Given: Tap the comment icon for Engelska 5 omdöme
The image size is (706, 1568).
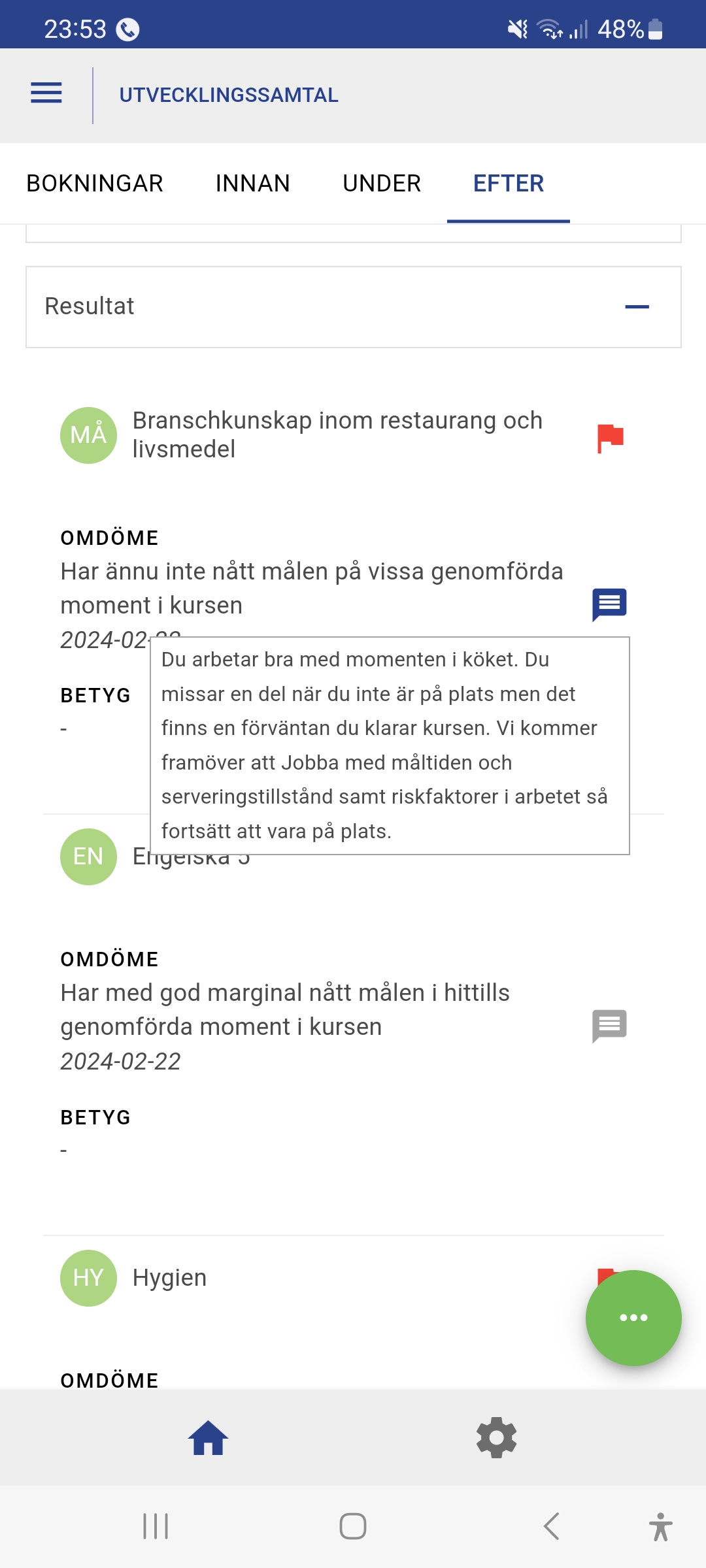Looking at the screenshot, I should coord(609,1026).
